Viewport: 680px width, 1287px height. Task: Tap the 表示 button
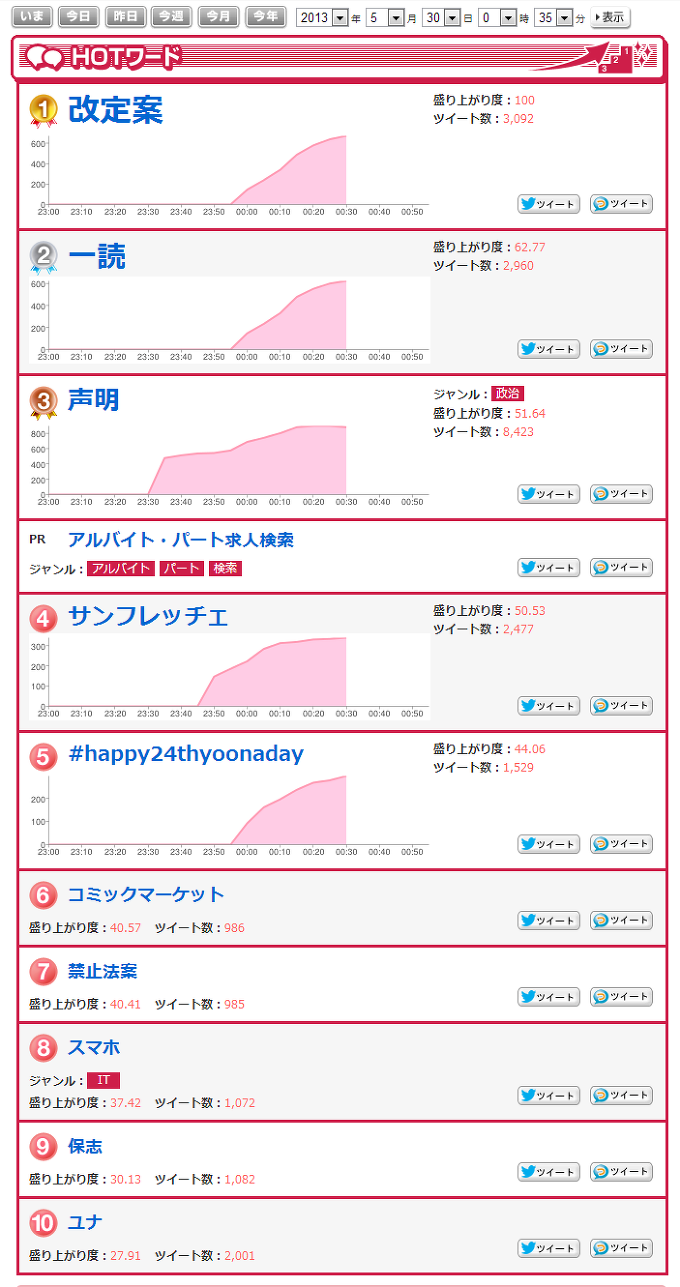[611, 18]
